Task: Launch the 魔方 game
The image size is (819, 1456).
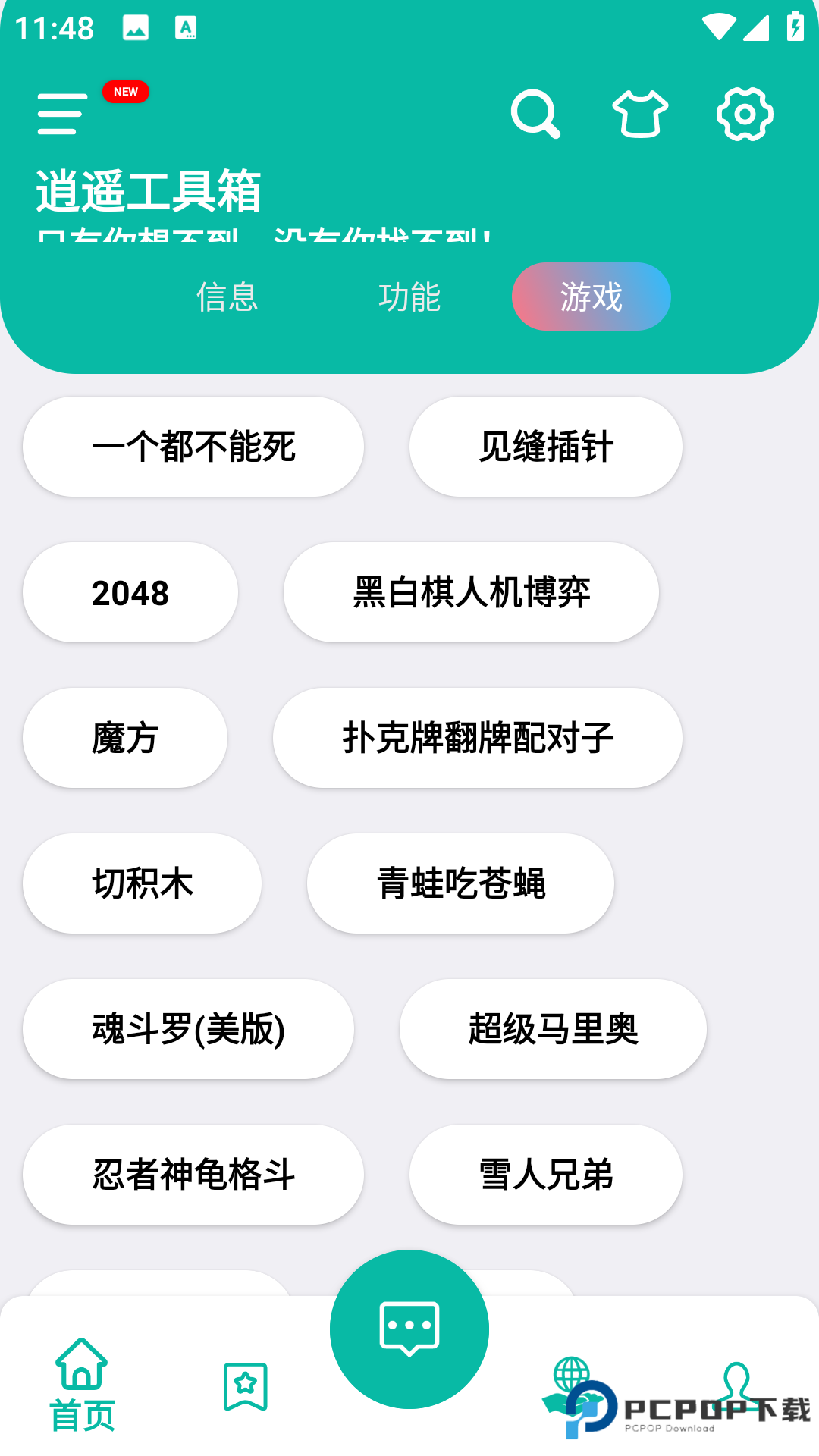Action: [124, 738]
